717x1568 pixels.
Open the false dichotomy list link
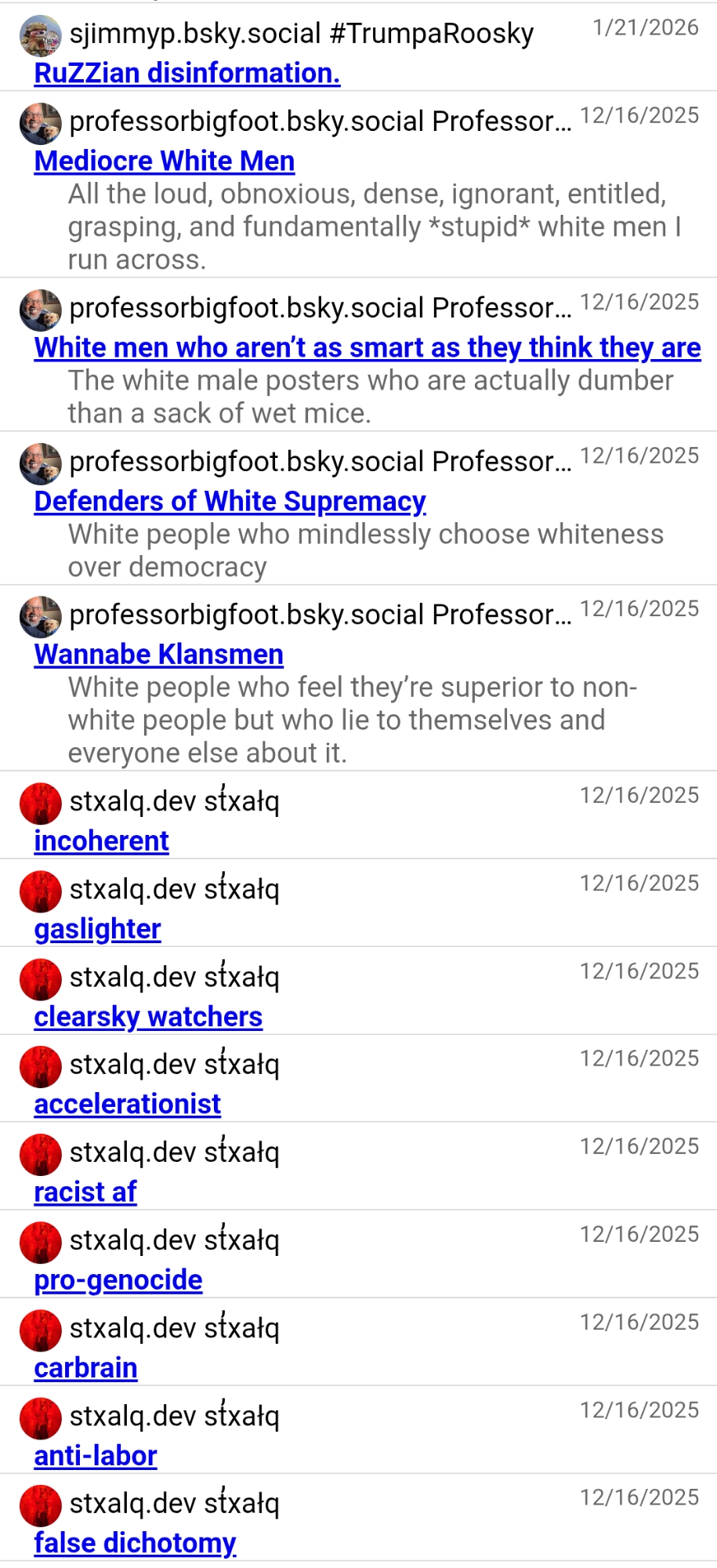[135, 1543]
